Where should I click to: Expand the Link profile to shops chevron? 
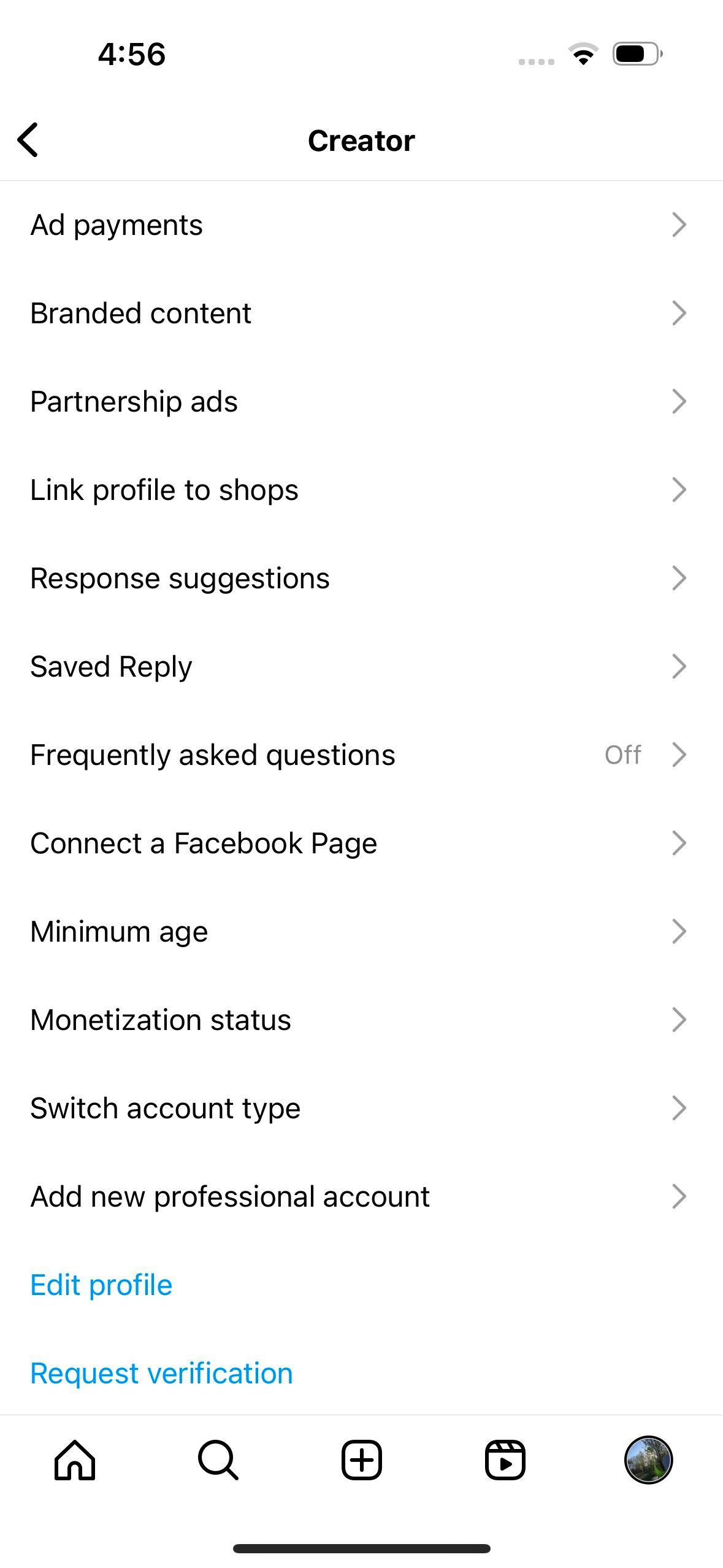tap(679, 490)
